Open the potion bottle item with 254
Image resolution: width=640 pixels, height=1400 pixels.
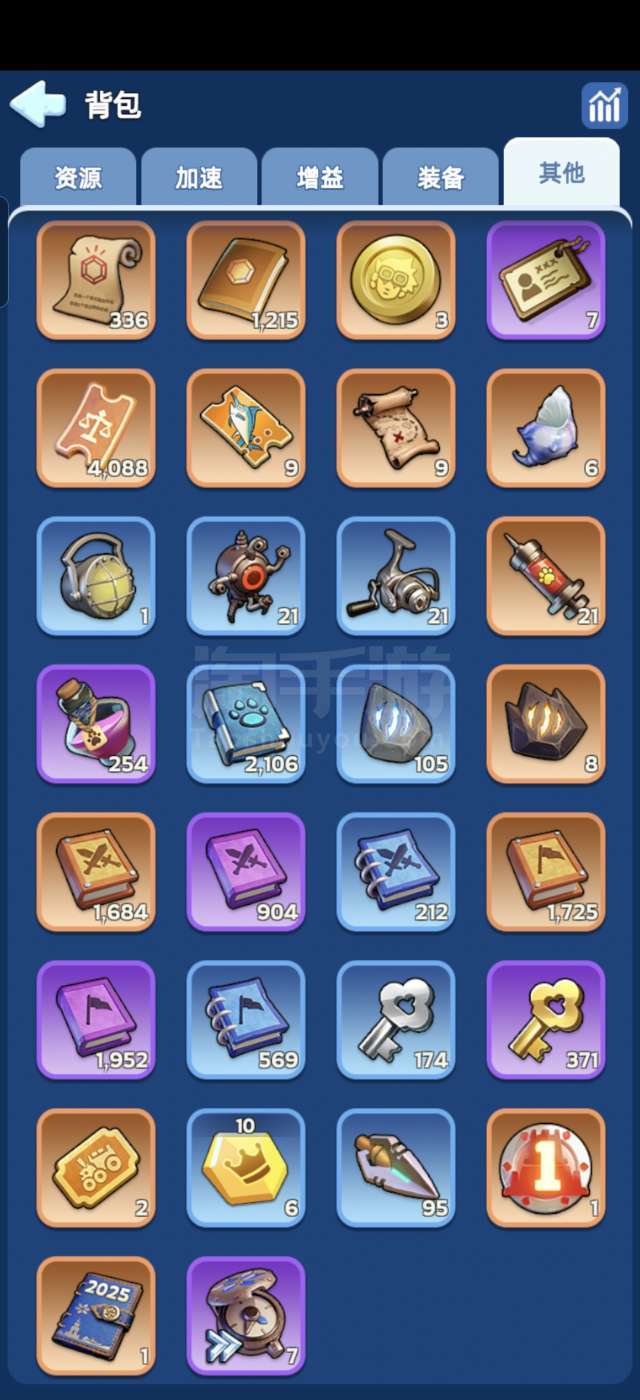click(x=96, y=725)
